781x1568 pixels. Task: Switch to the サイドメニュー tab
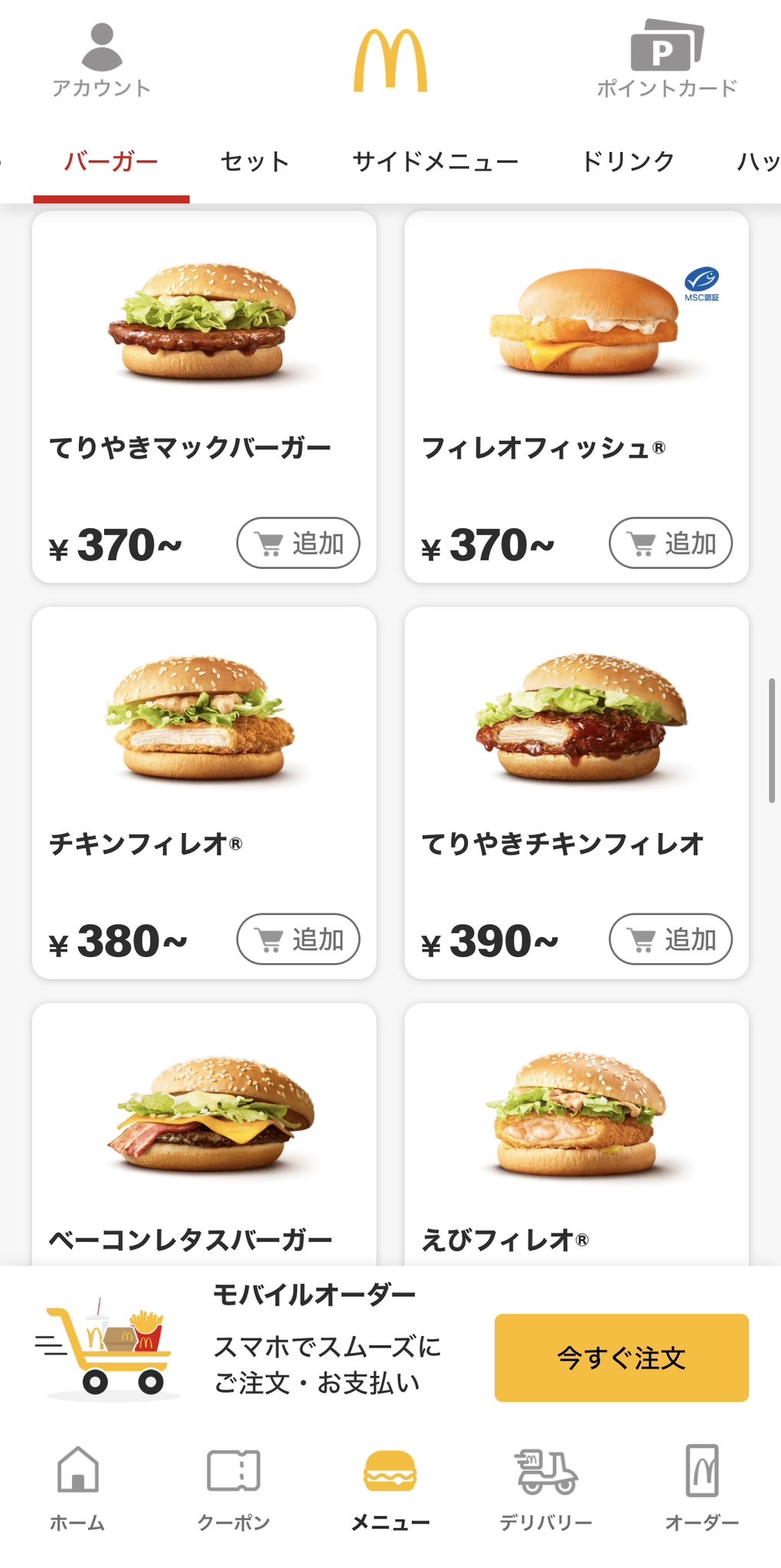pyautogui.click(x=435, y=162)
